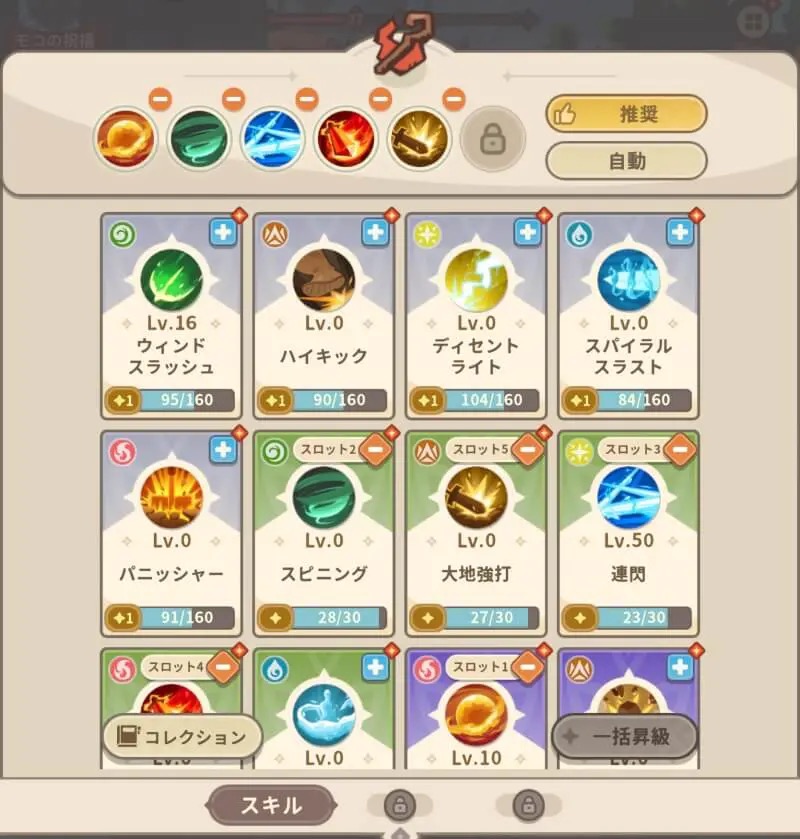This screenshot has height=839, width=800.
Task: Unequip 大地強打 from slot 5
Action: click(527, 450)
